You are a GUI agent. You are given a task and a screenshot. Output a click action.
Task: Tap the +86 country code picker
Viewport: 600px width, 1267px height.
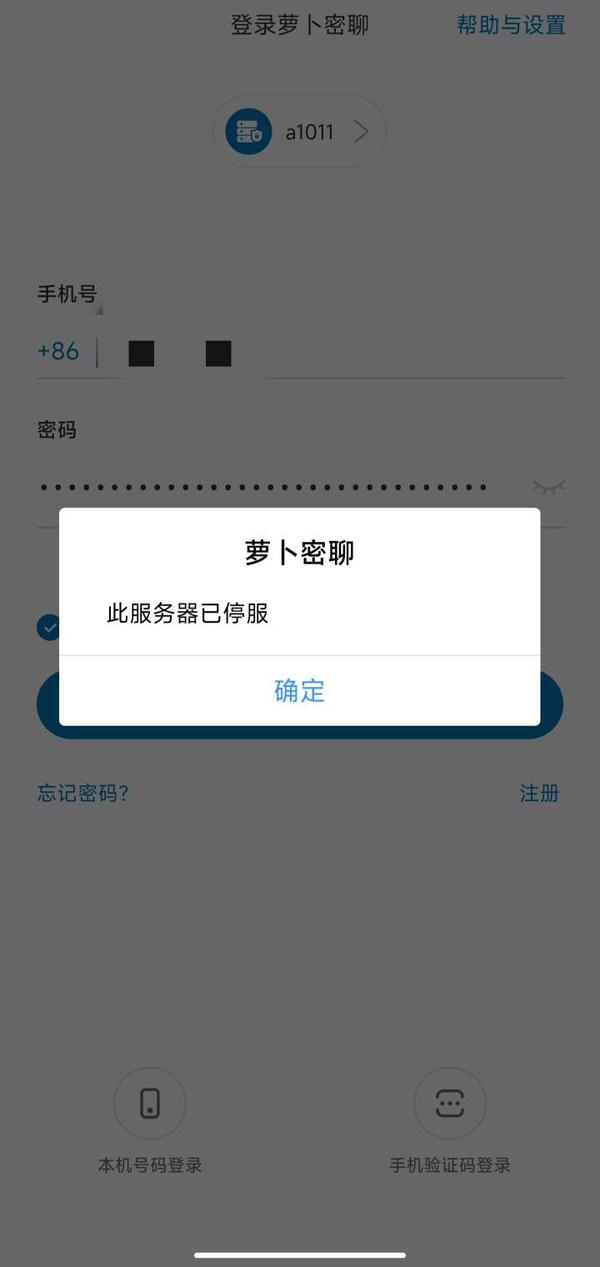[x=58, y=352]
